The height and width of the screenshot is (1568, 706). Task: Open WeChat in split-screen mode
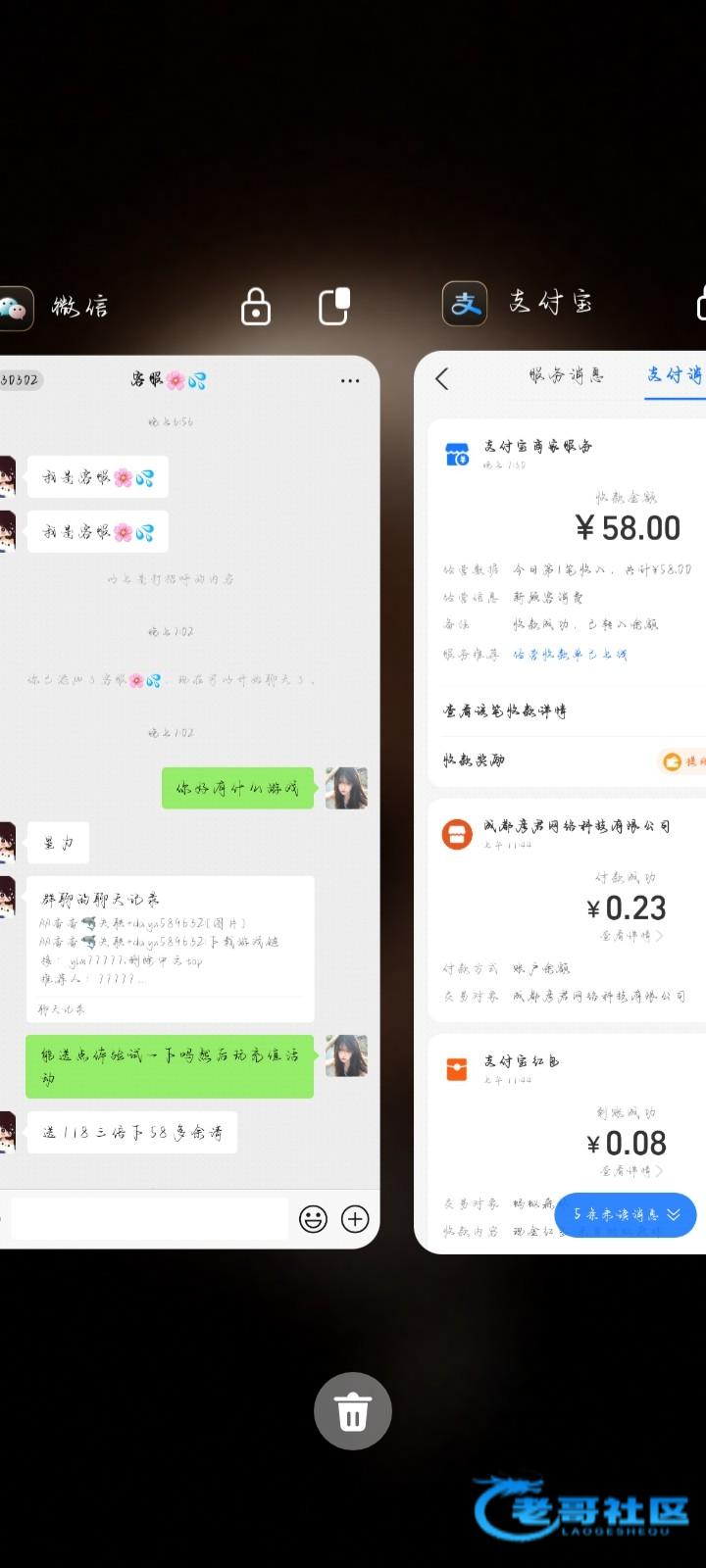pyautogui.click(x=334, y=306)
